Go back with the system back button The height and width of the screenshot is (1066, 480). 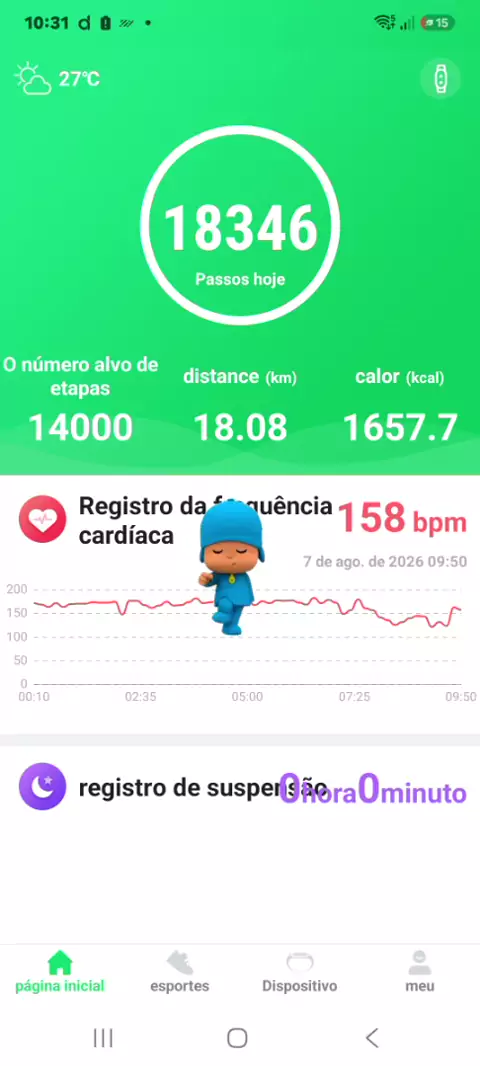pos(371,1037)
